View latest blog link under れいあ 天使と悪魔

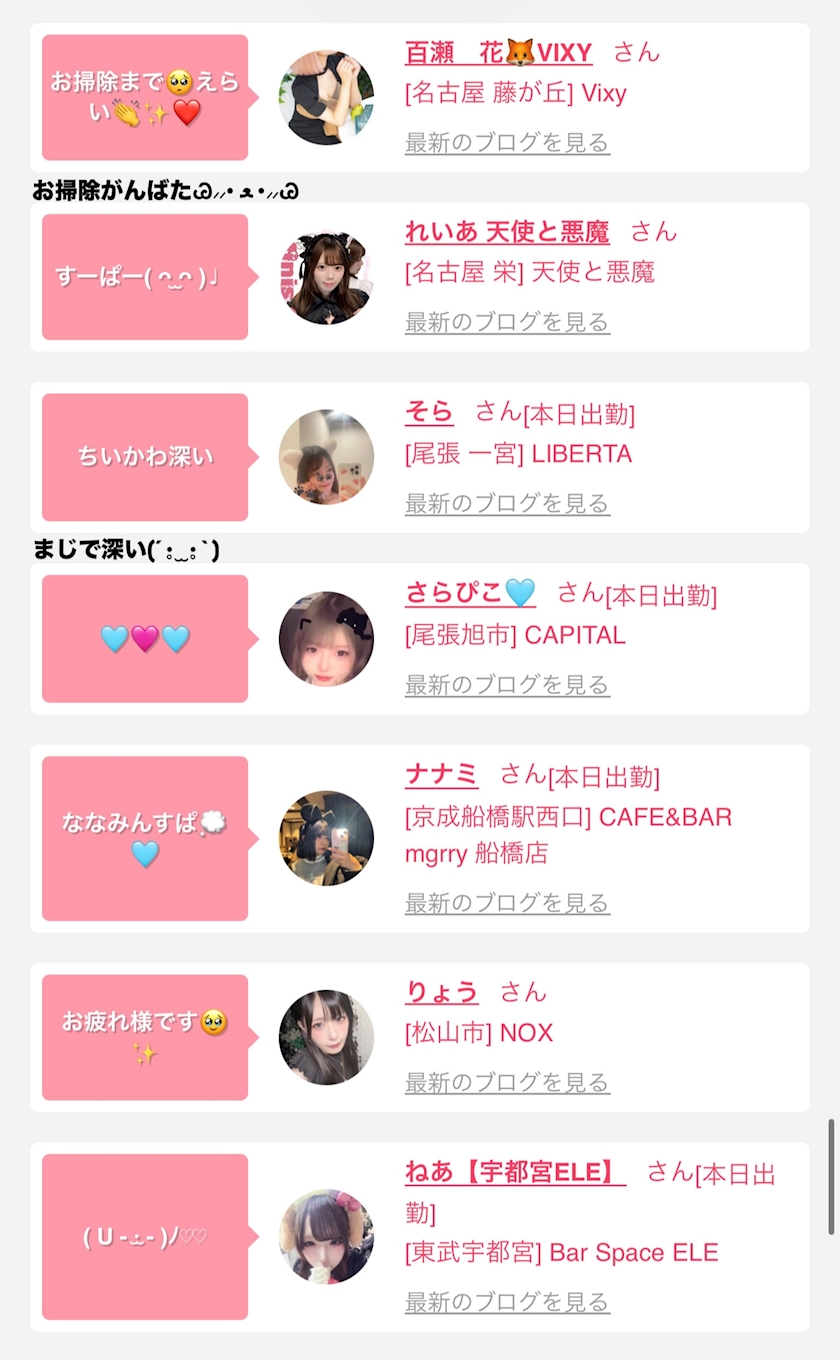[507, 322]
